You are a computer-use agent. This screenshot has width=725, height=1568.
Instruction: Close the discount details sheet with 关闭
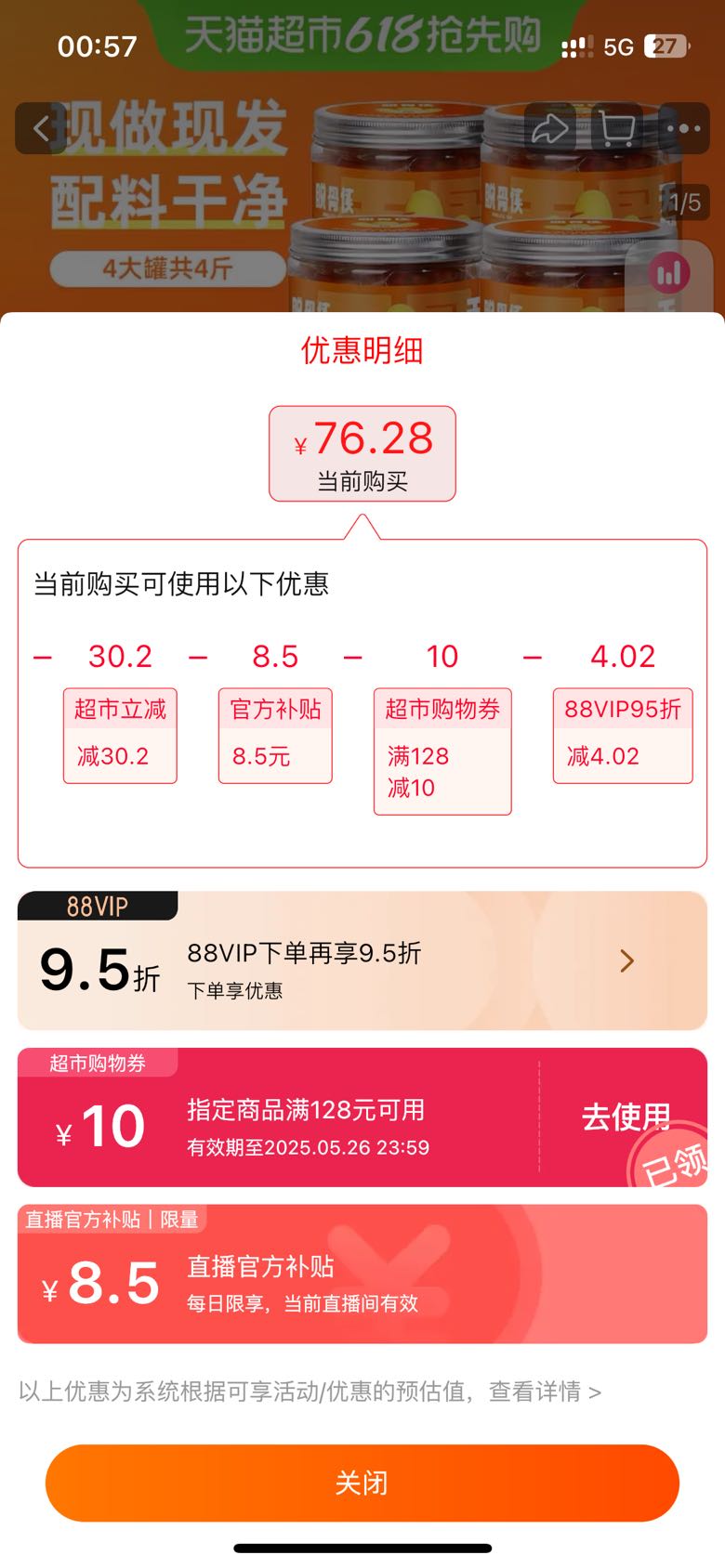point(362,1483)
